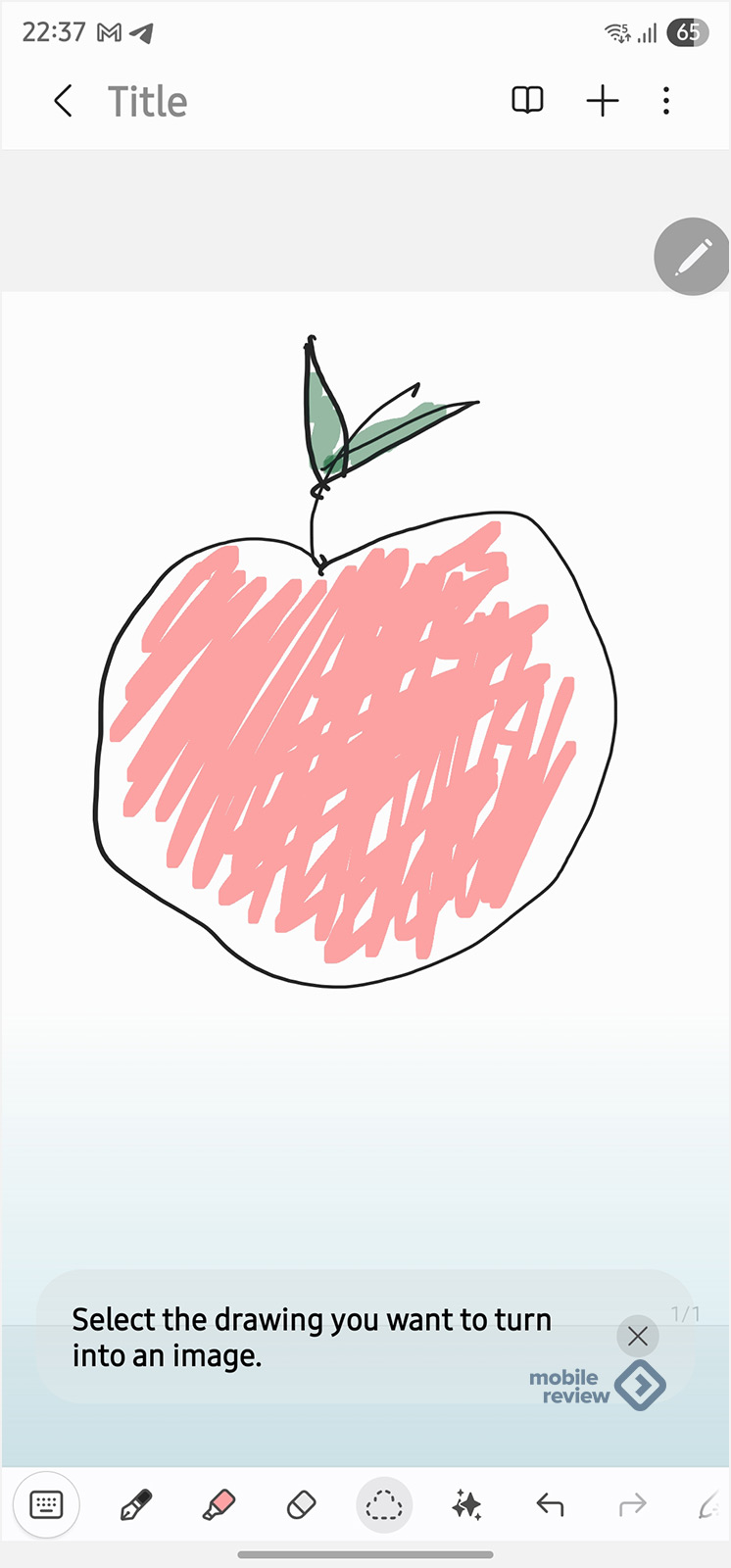The width and height of the screenshot is (731, 1568).
Task: Tap the plus icon to add content
Action: click(603, 101)
